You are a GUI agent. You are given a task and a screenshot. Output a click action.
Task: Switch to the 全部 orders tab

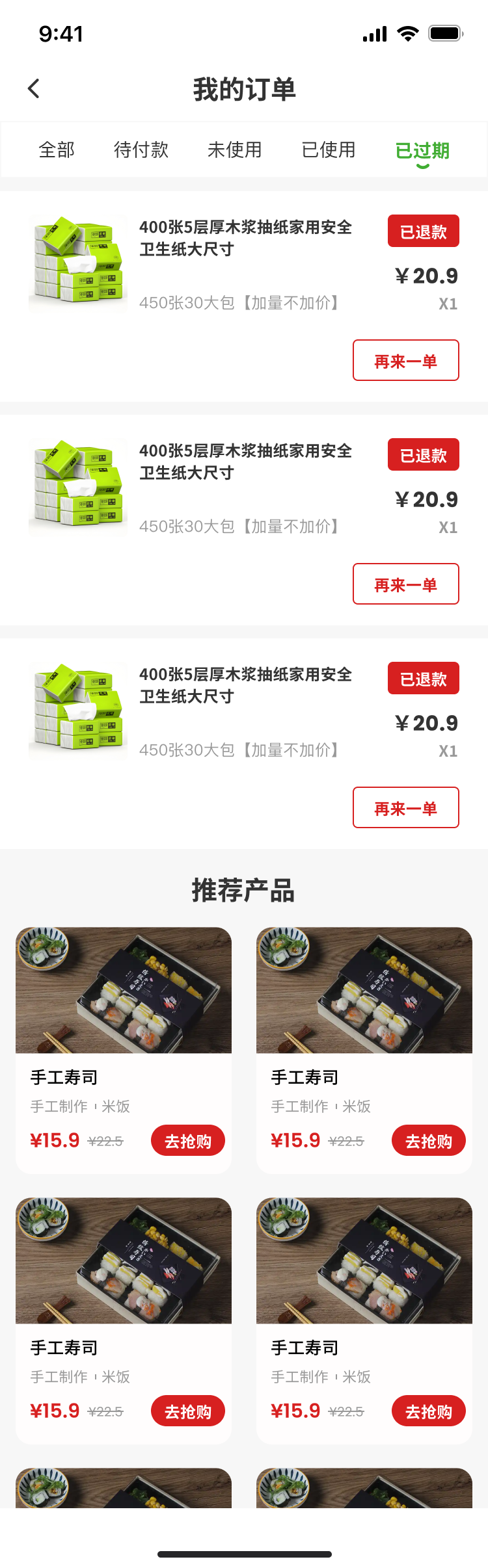point(57,150)
